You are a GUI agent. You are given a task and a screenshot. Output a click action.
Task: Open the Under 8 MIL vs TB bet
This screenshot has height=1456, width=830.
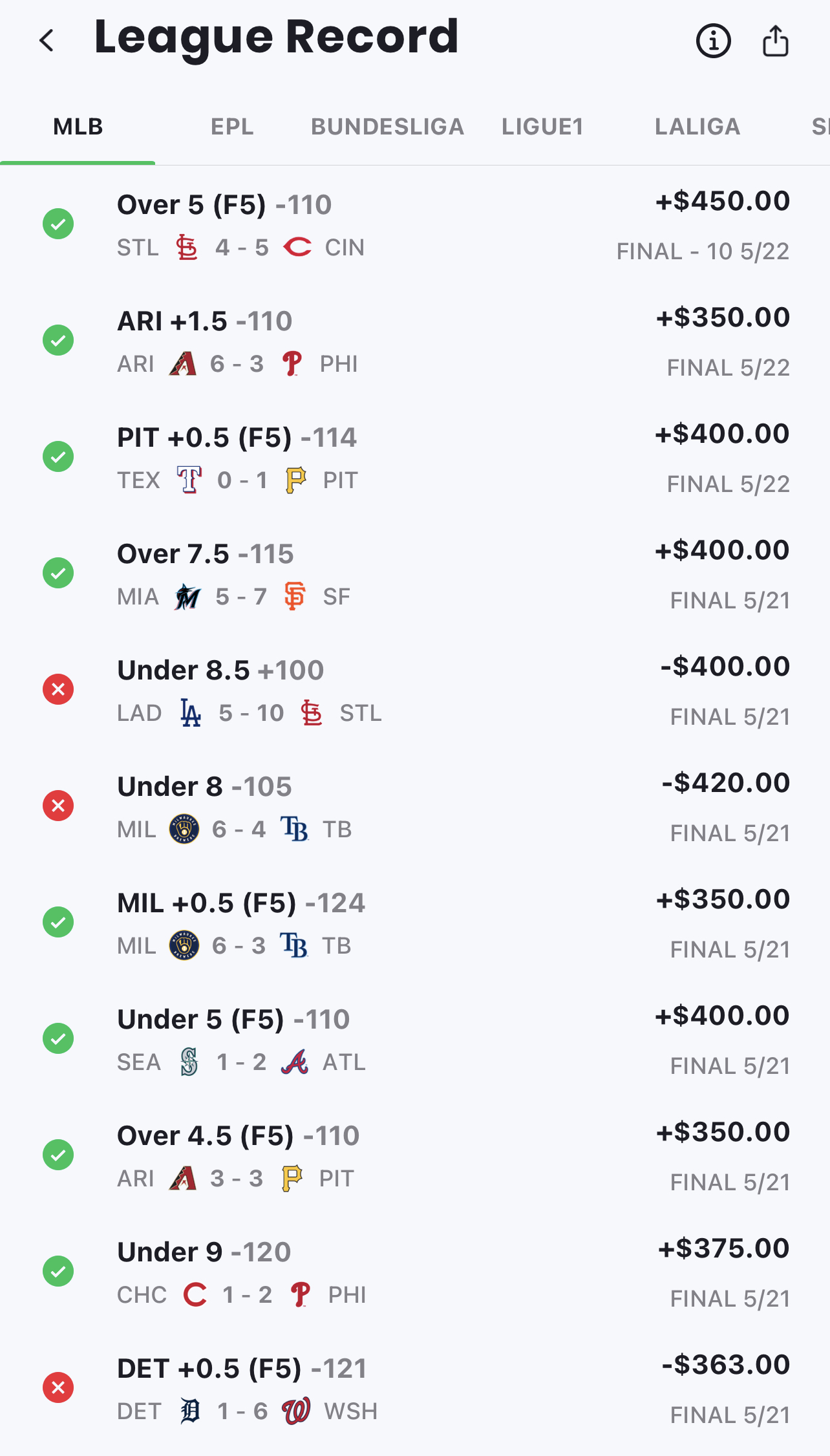tap(414, 806)
